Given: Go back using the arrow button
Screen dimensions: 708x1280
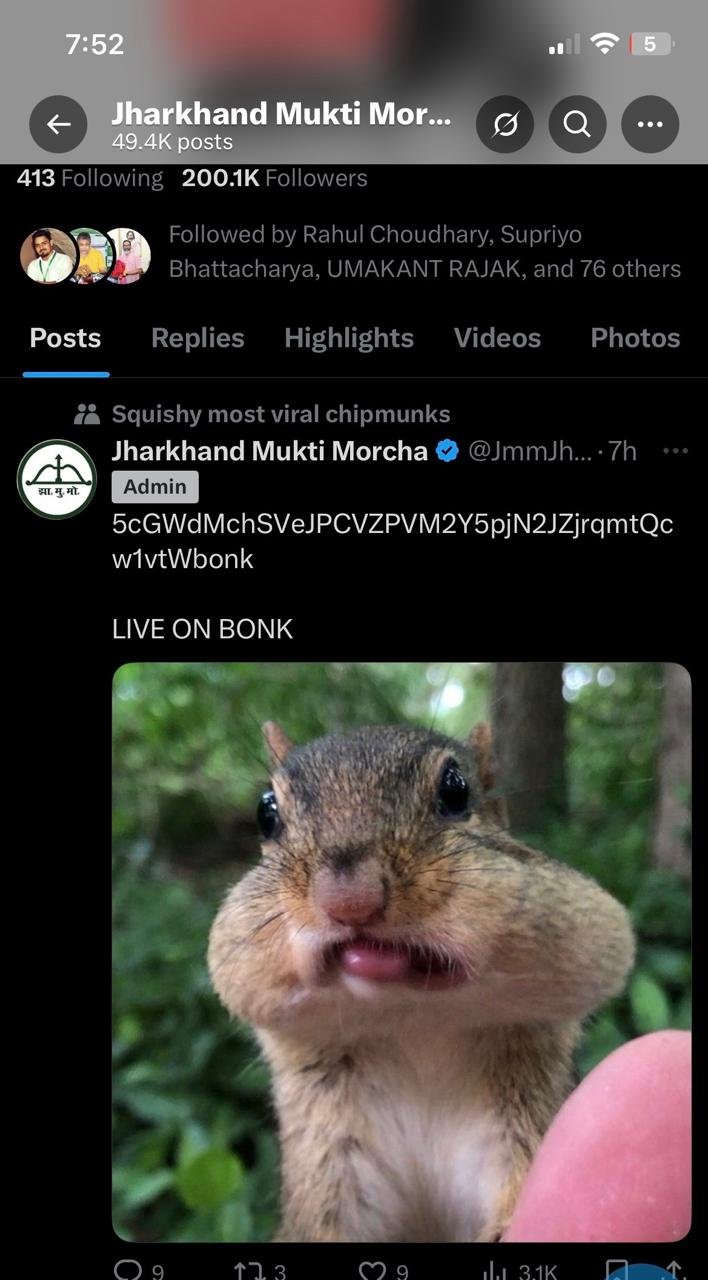Looking at the screenshot, I should [59, 124].
